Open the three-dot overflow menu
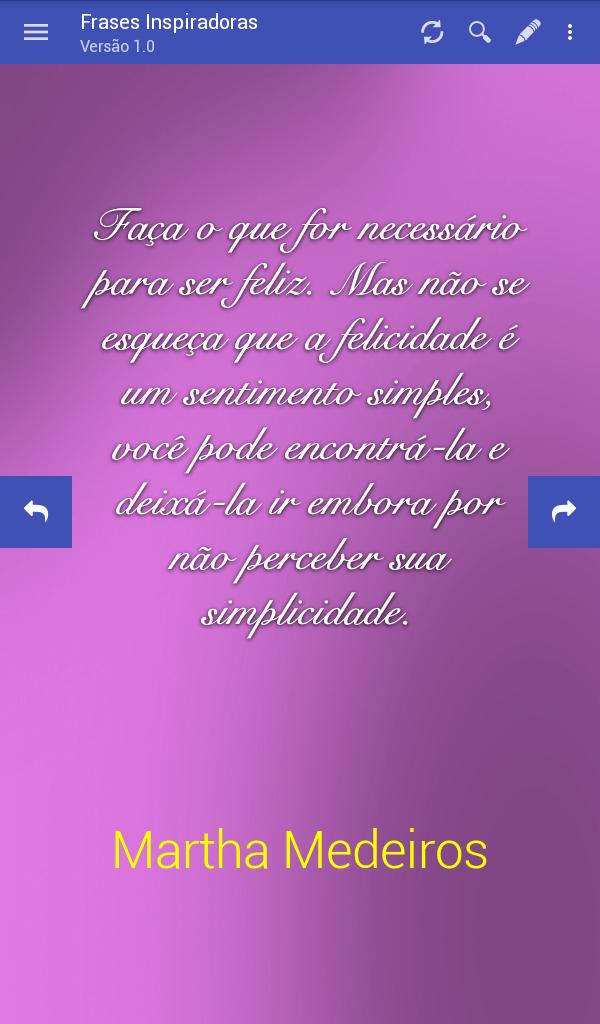Screen dimensions: 600x1024 point(570,32)
